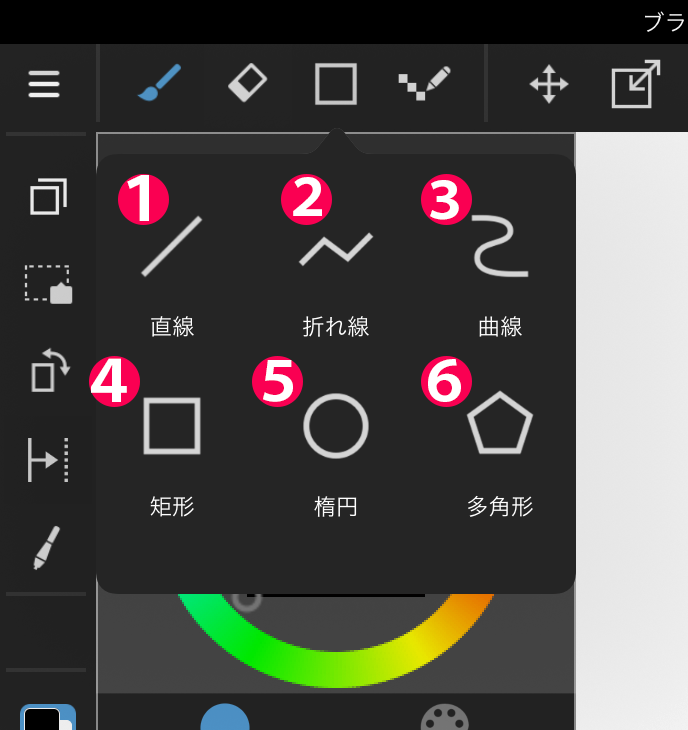Choose the 矩形 rectangle shape

[x=172, y=427]
